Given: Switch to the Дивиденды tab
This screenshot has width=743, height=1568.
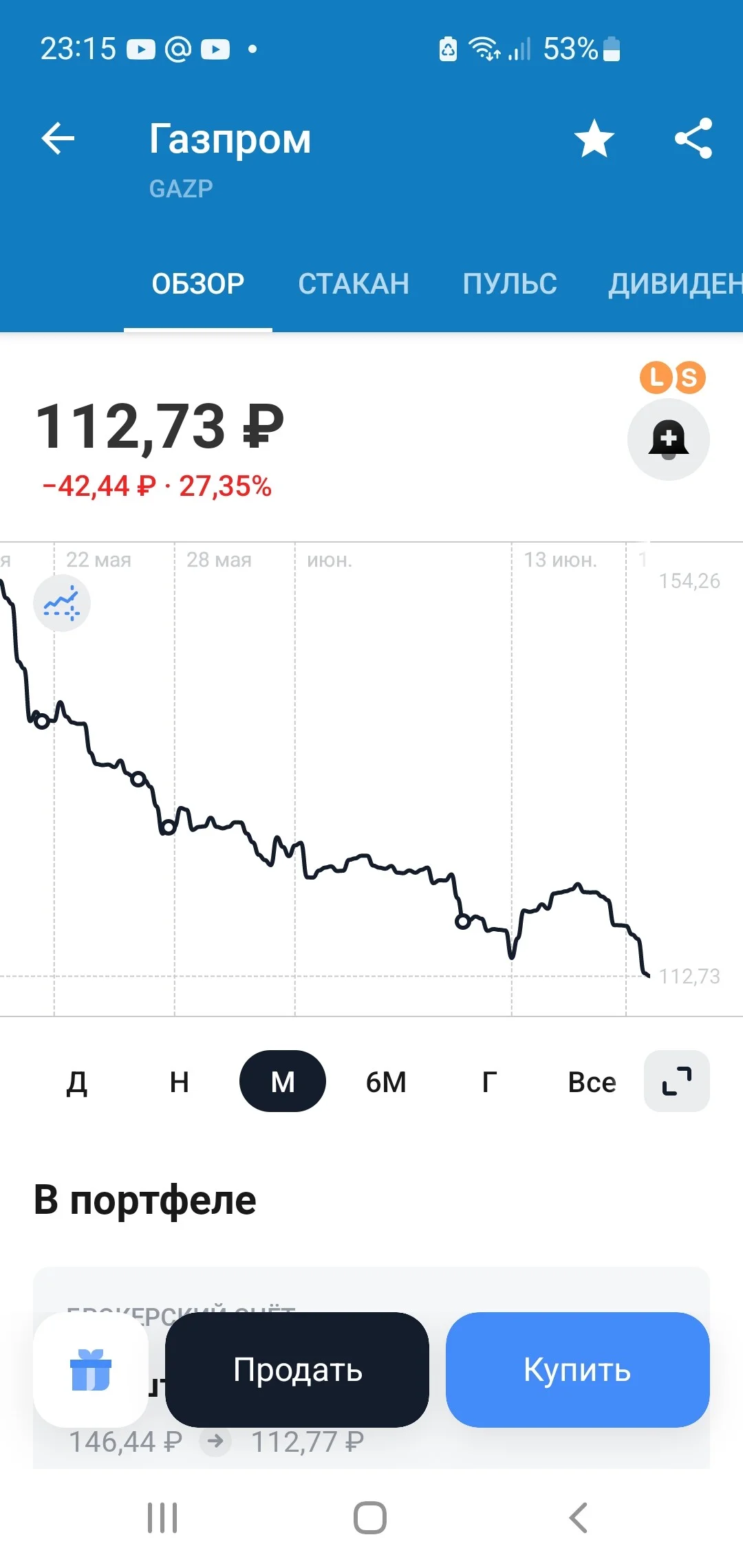Looking at the screenshot, I should tap(676, 283).
